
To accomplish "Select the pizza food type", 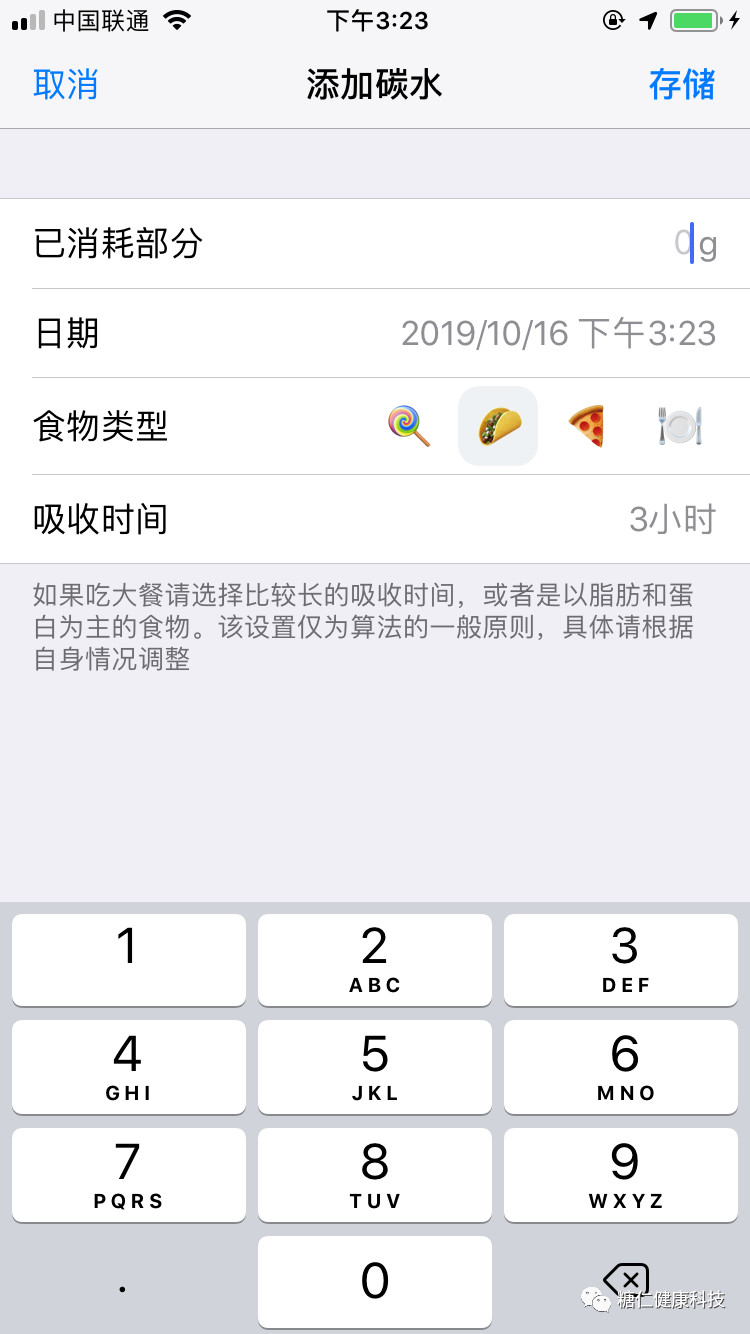I will pyautogui.click(x=587, y=426).
